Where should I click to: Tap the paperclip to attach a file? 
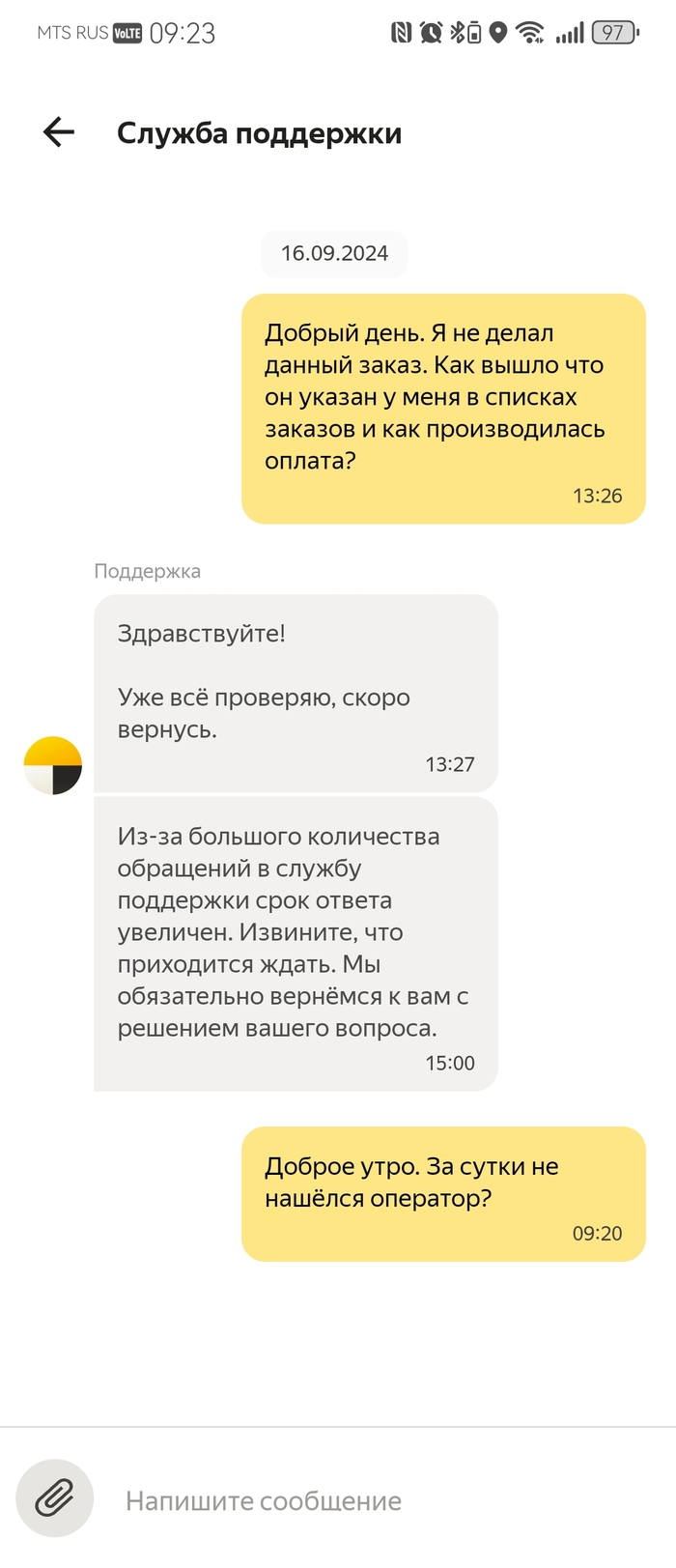(55, 1498)
